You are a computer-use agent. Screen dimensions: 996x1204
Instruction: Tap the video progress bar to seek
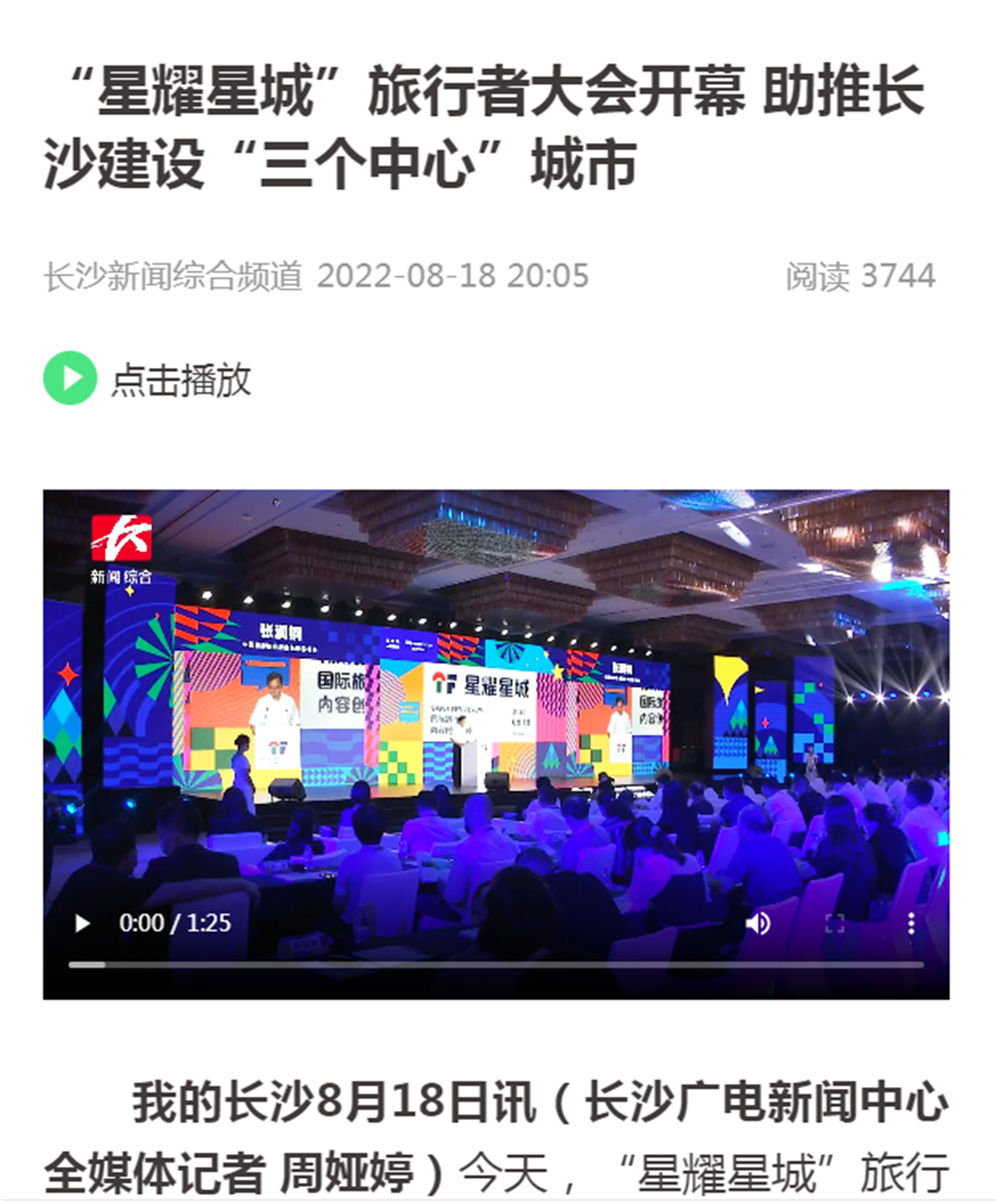point(496,964)
